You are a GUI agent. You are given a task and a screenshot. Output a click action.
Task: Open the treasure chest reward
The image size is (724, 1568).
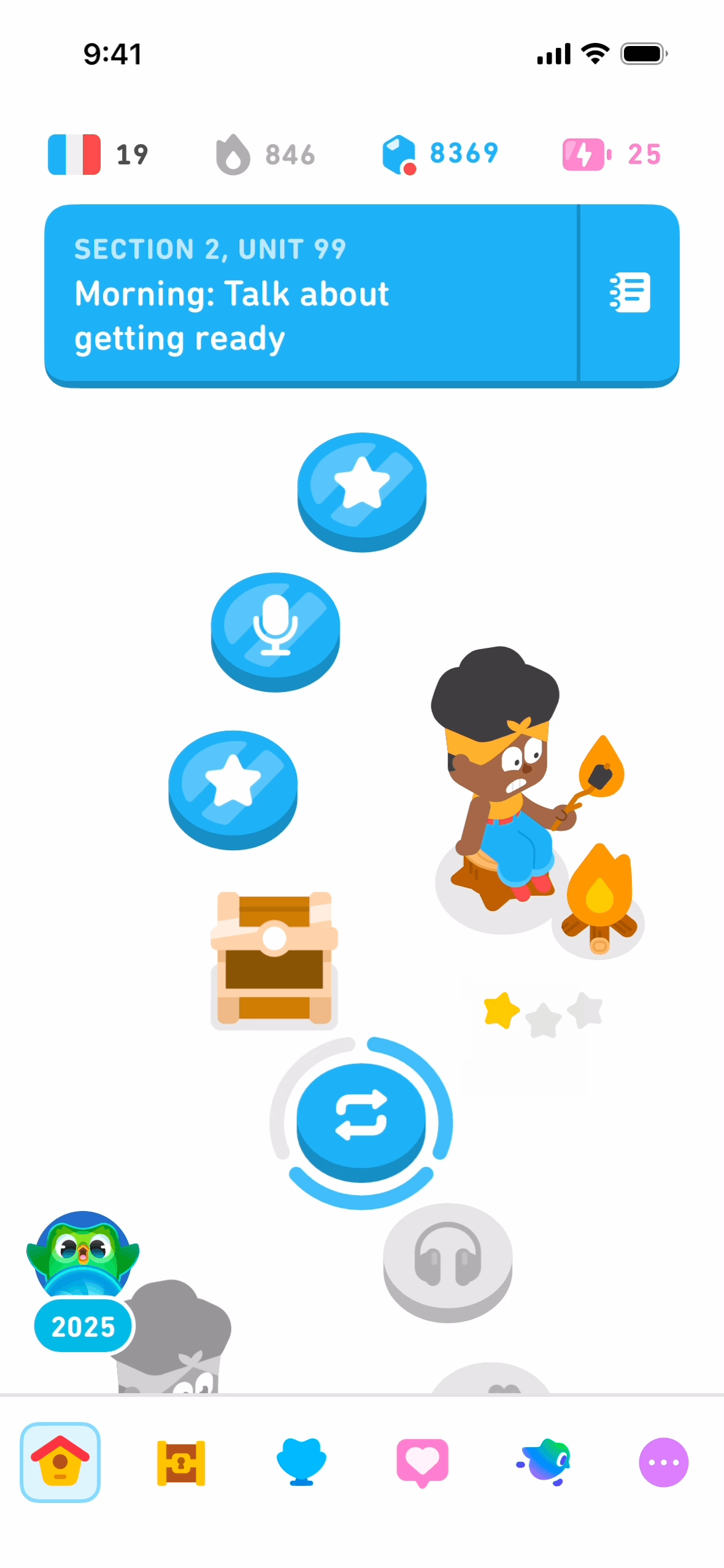(274, 957)
